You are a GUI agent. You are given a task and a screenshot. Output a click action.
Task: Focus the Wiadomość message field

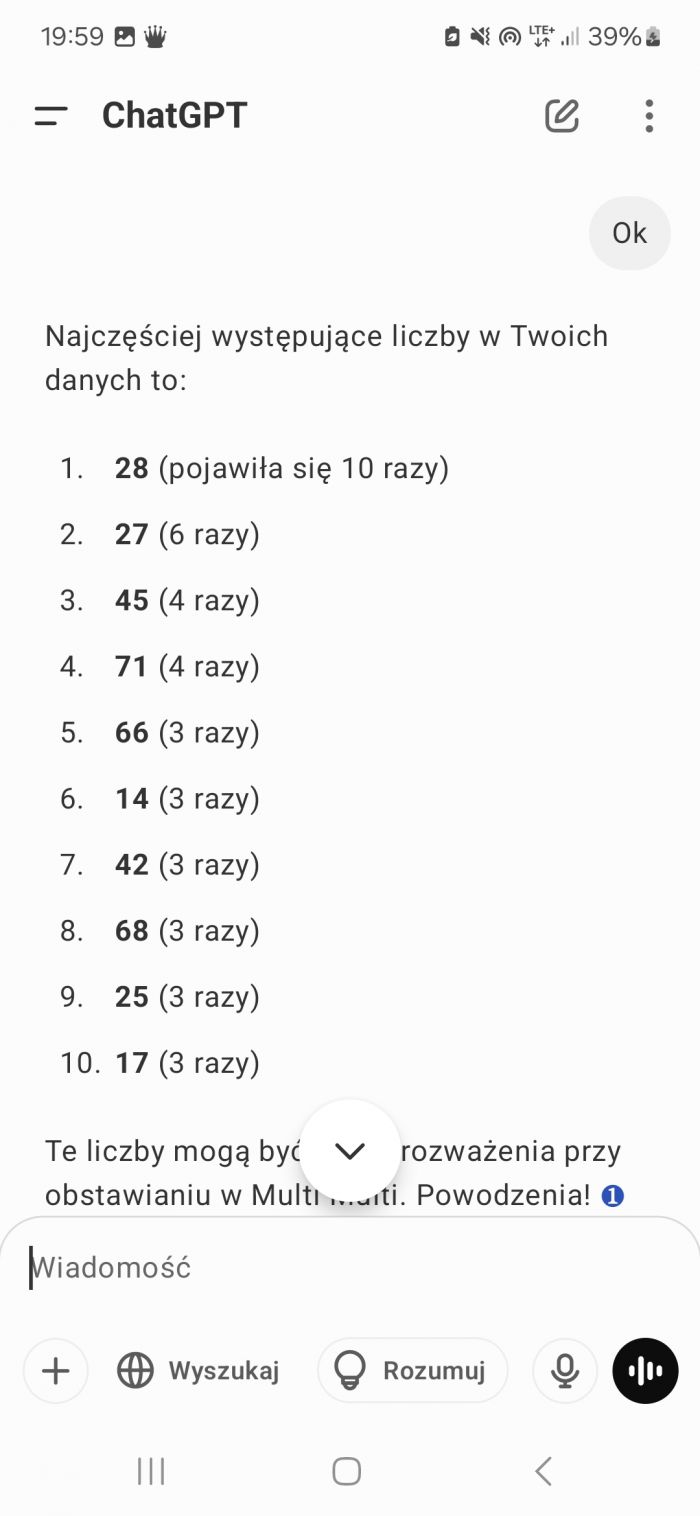[x=340, y=1268]
